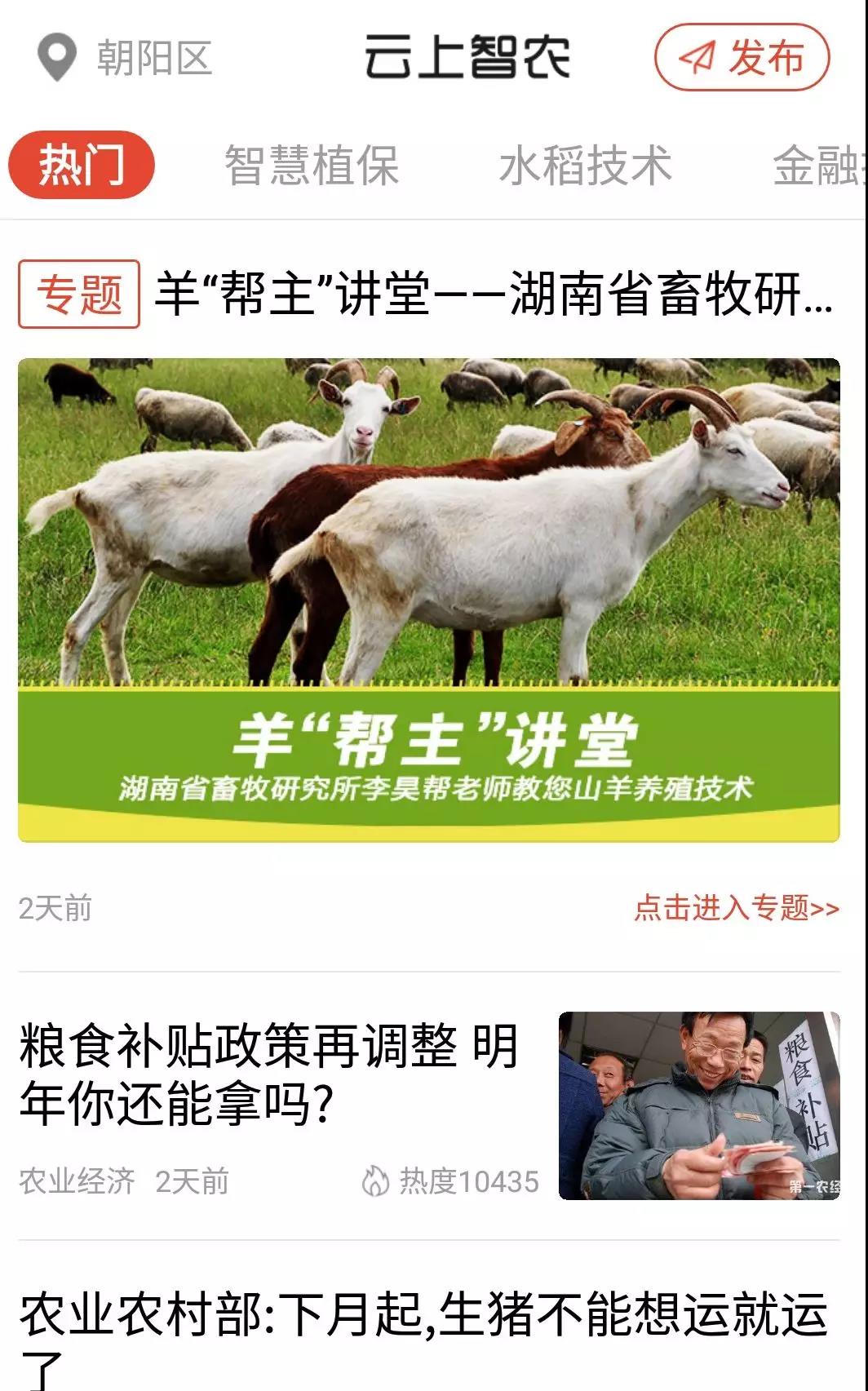Tap the 点击进入专题 link
Image resolution: width=868 pixels, height=1391 pixels.
click(x=736, y=908)
